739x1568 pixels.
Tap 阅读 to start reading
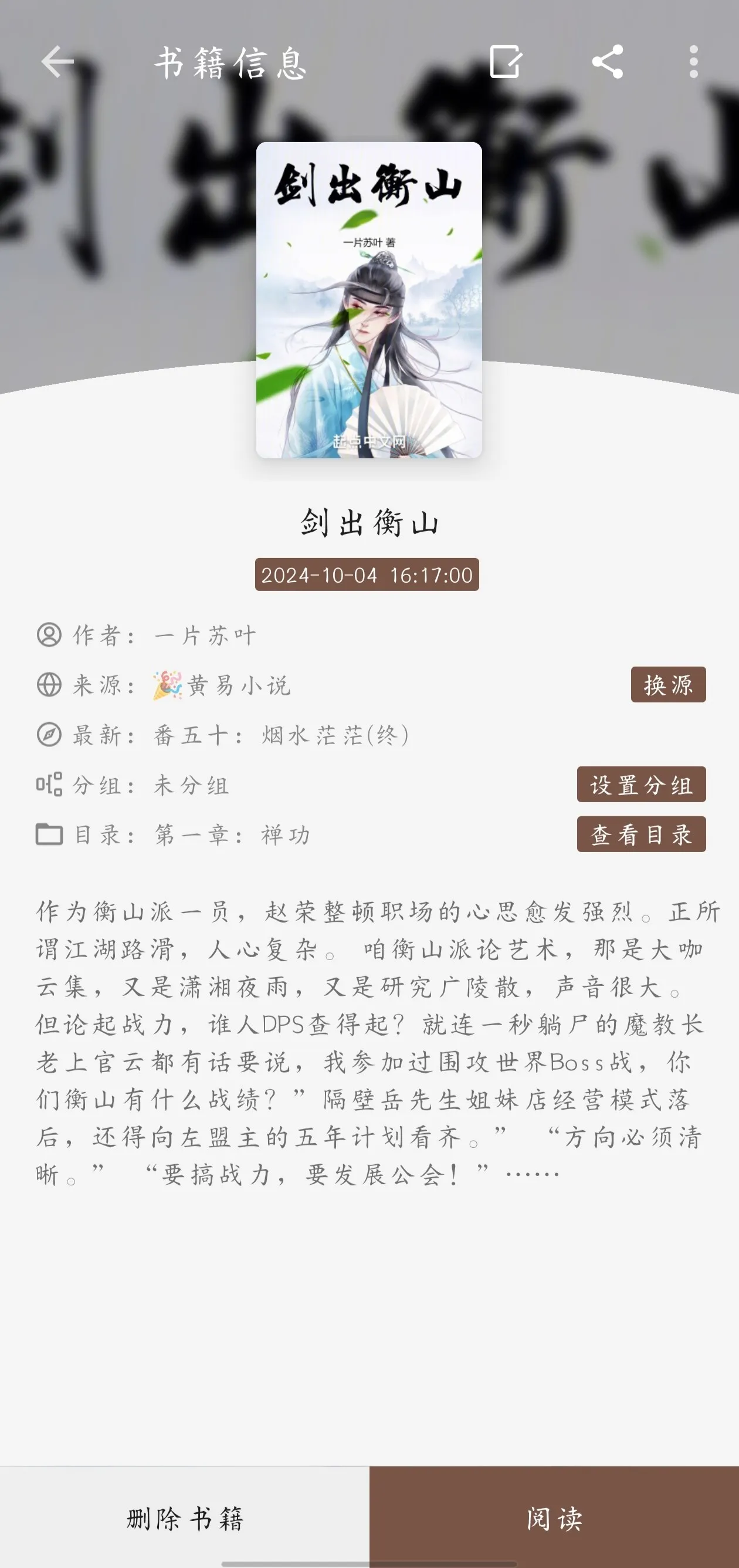(x=554, y=1518)
